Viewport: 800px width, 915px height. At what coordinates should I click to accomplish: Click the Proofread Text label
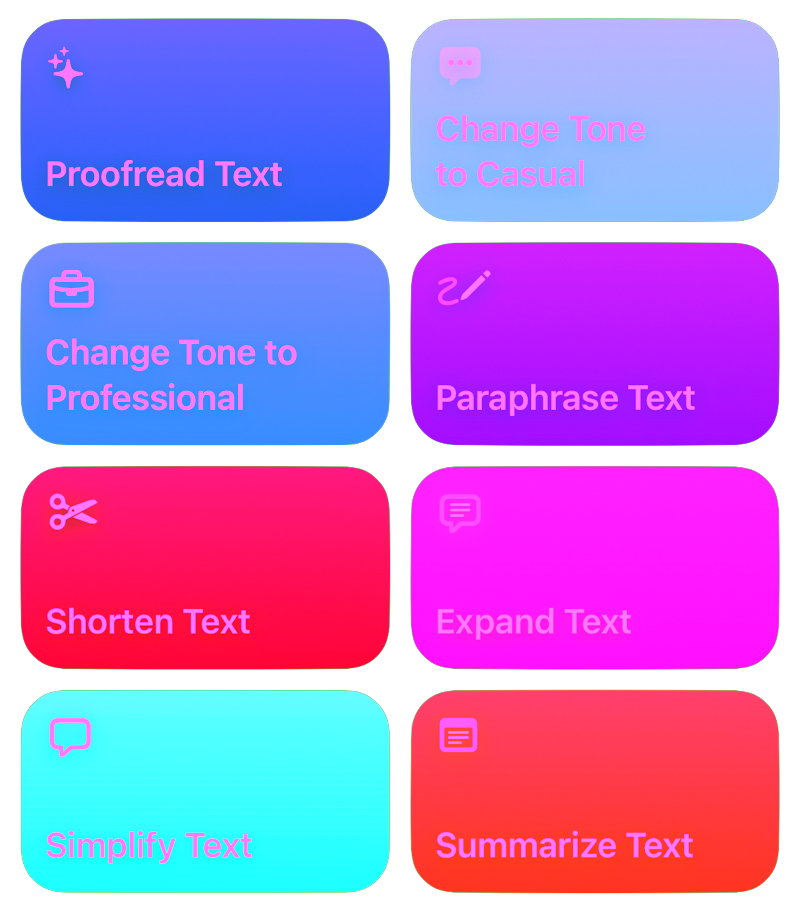163,175
